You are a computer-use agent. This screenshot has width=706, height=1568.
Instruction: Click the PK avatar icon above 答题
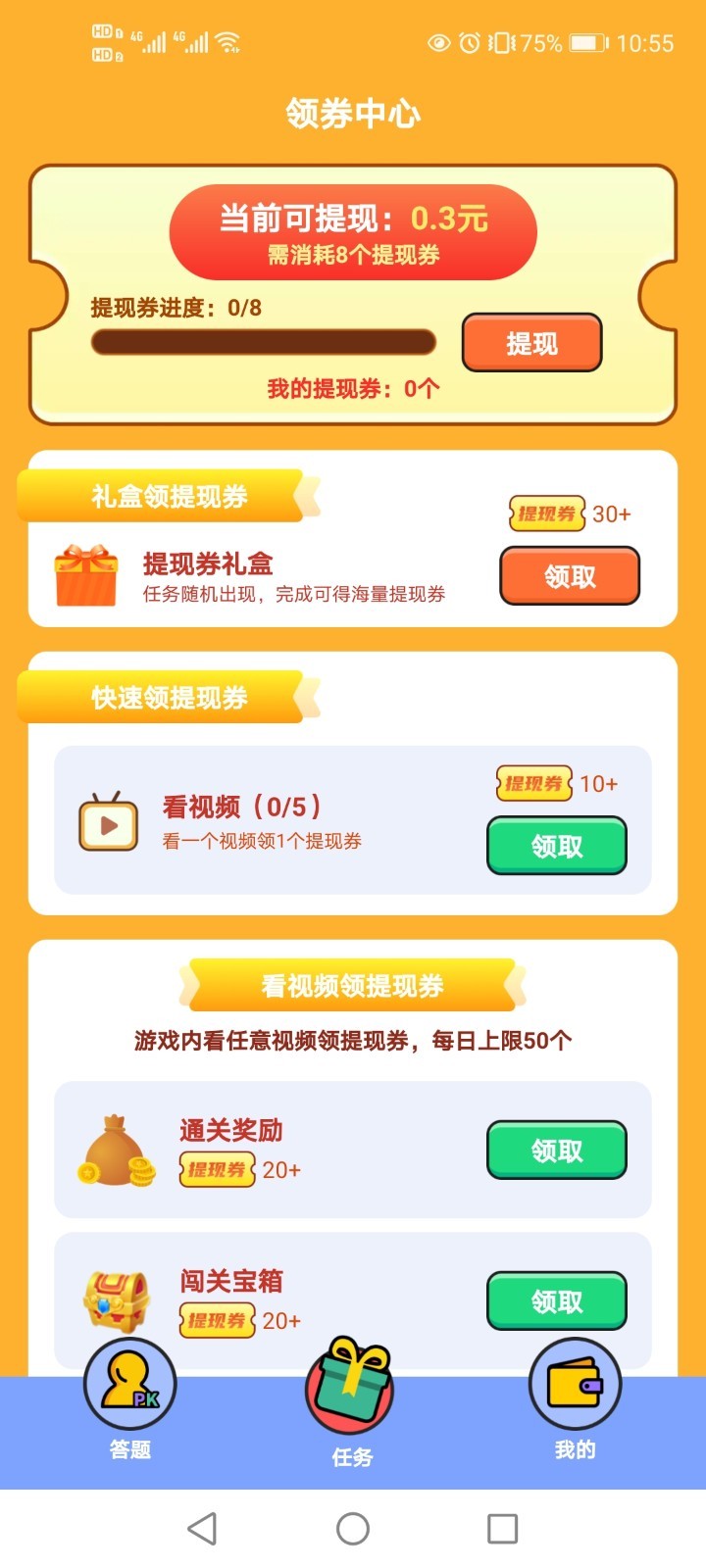130,1384
